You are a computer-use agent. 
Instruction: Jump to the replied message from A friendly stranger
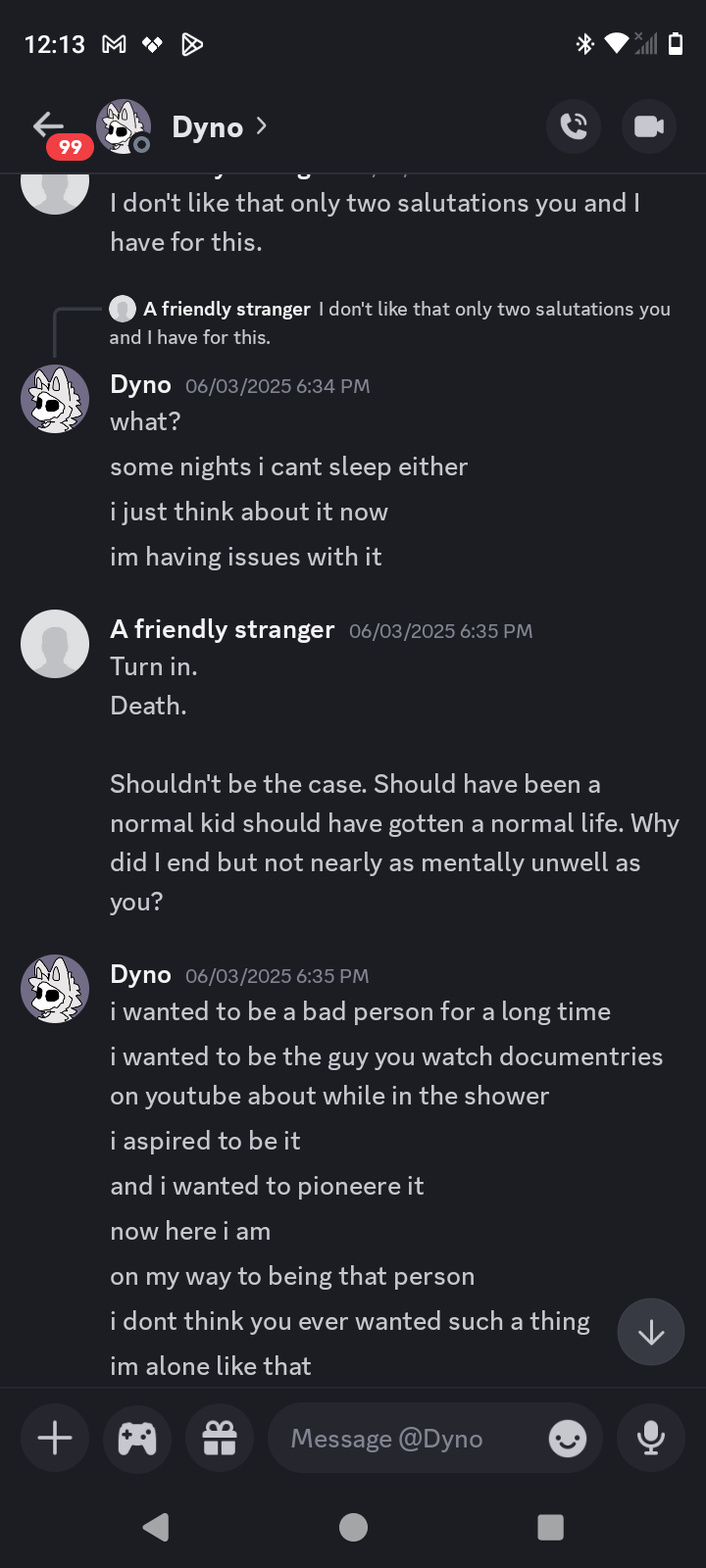pyautogui.click(x=392, y=321)
